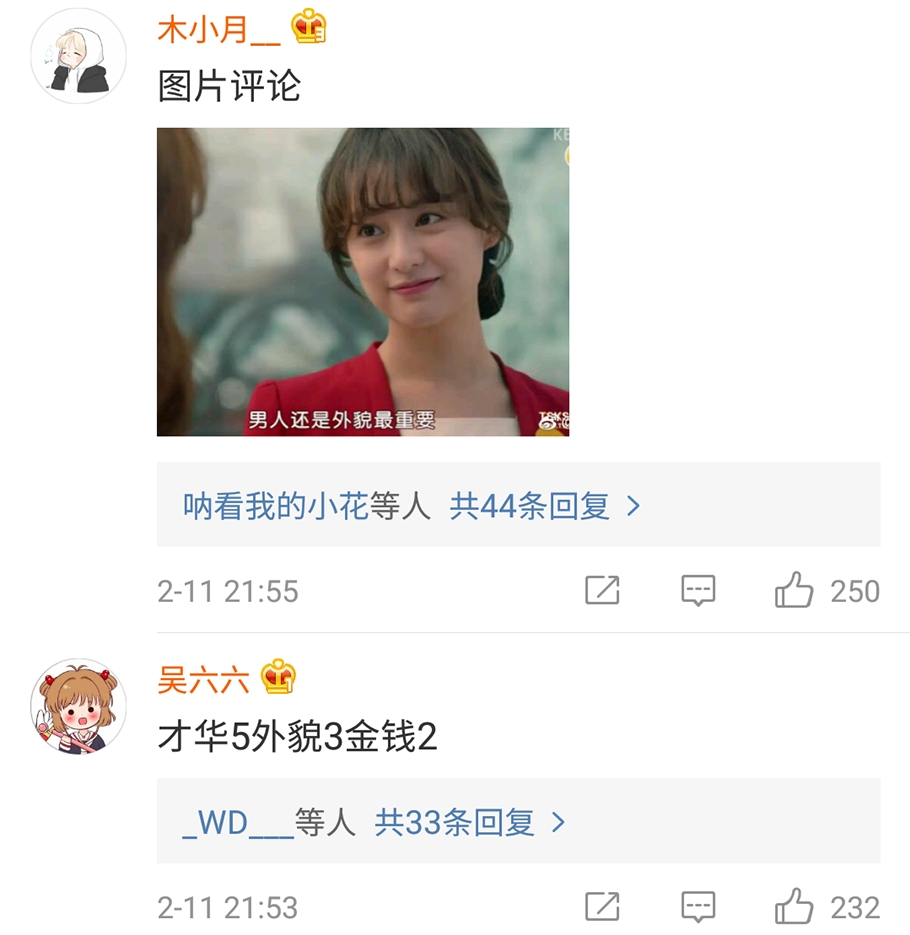Click the crown badge beside 吴六六's name
910x935 pixels.
point(278,679)
